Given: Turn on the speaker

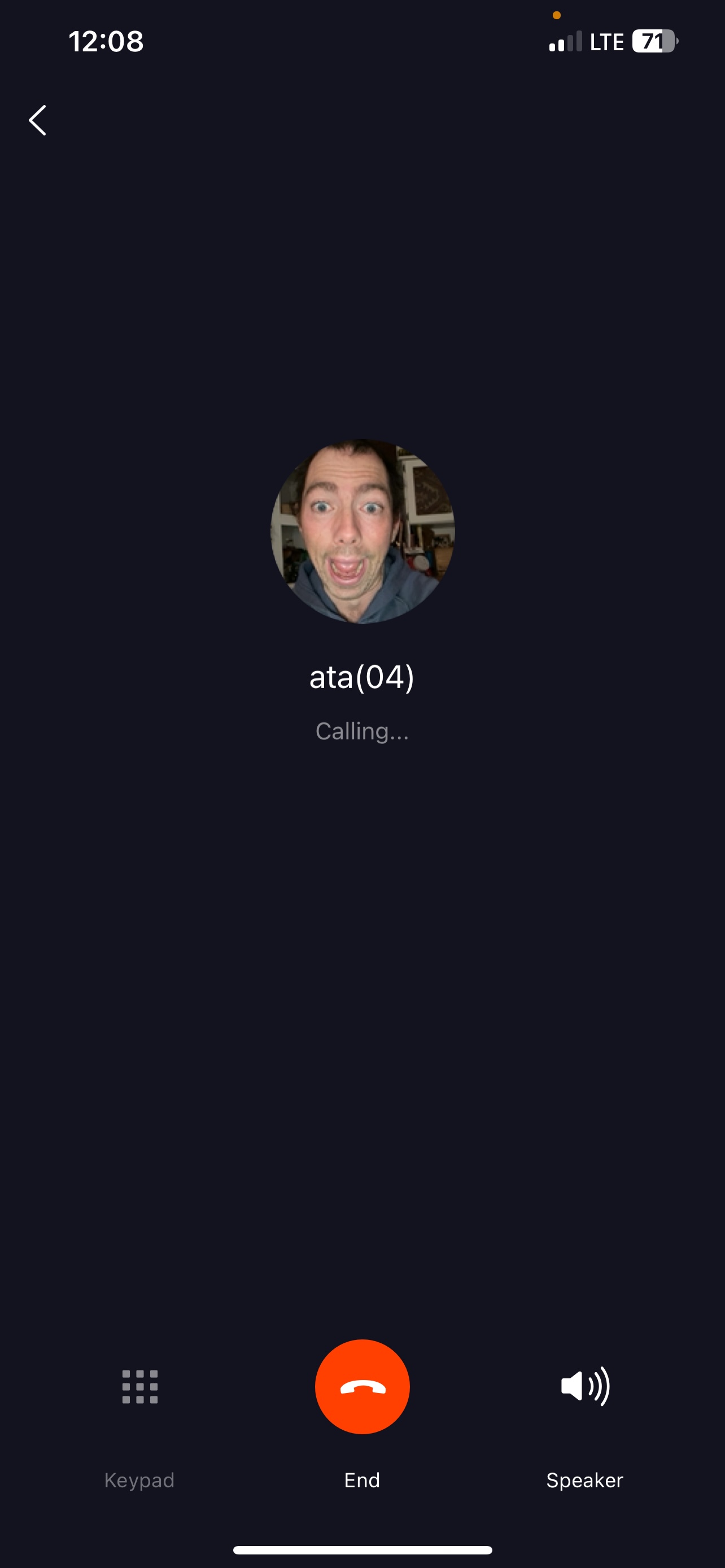Looking at the screenshot, I should click(x=584, y=1387).
